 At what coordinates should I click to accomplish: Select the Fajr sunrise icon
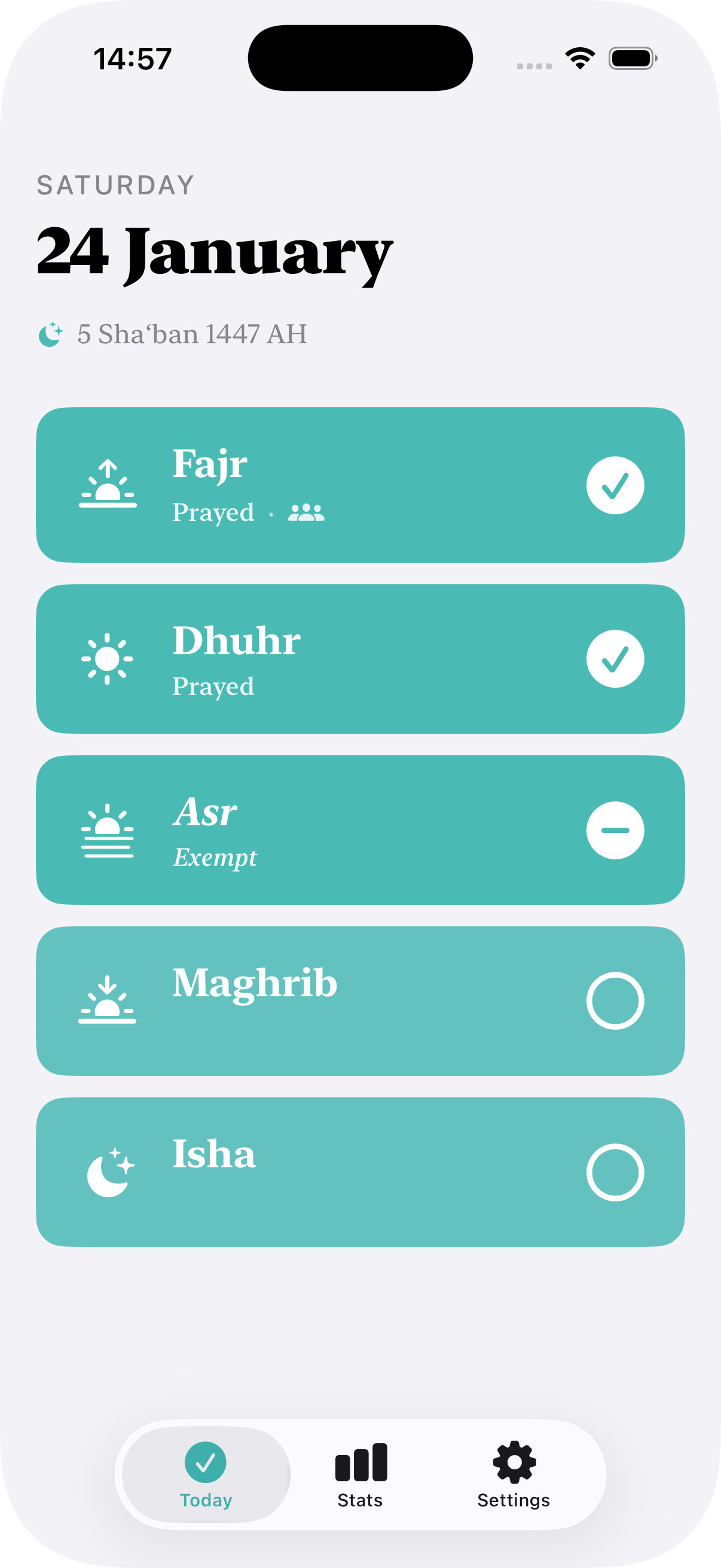108,484
